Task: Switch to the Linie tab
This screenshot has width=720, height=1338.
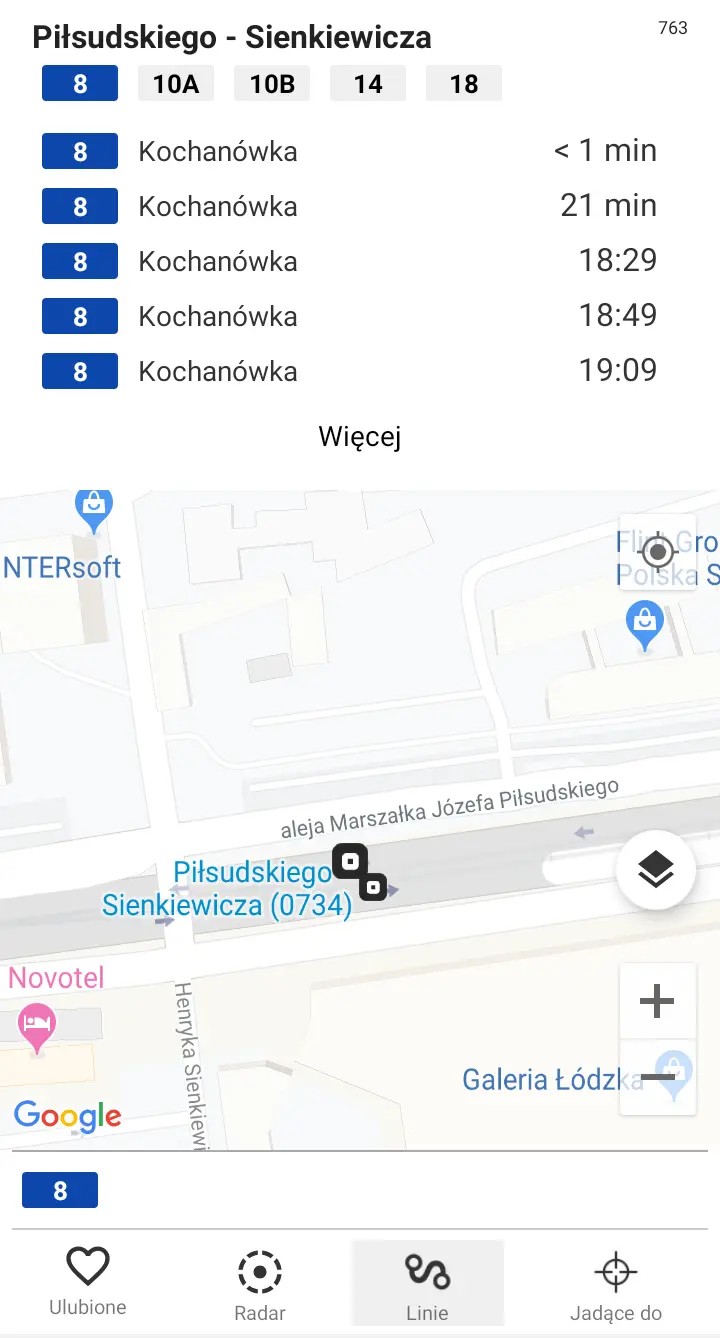Action: click(x=428, y=1284)
